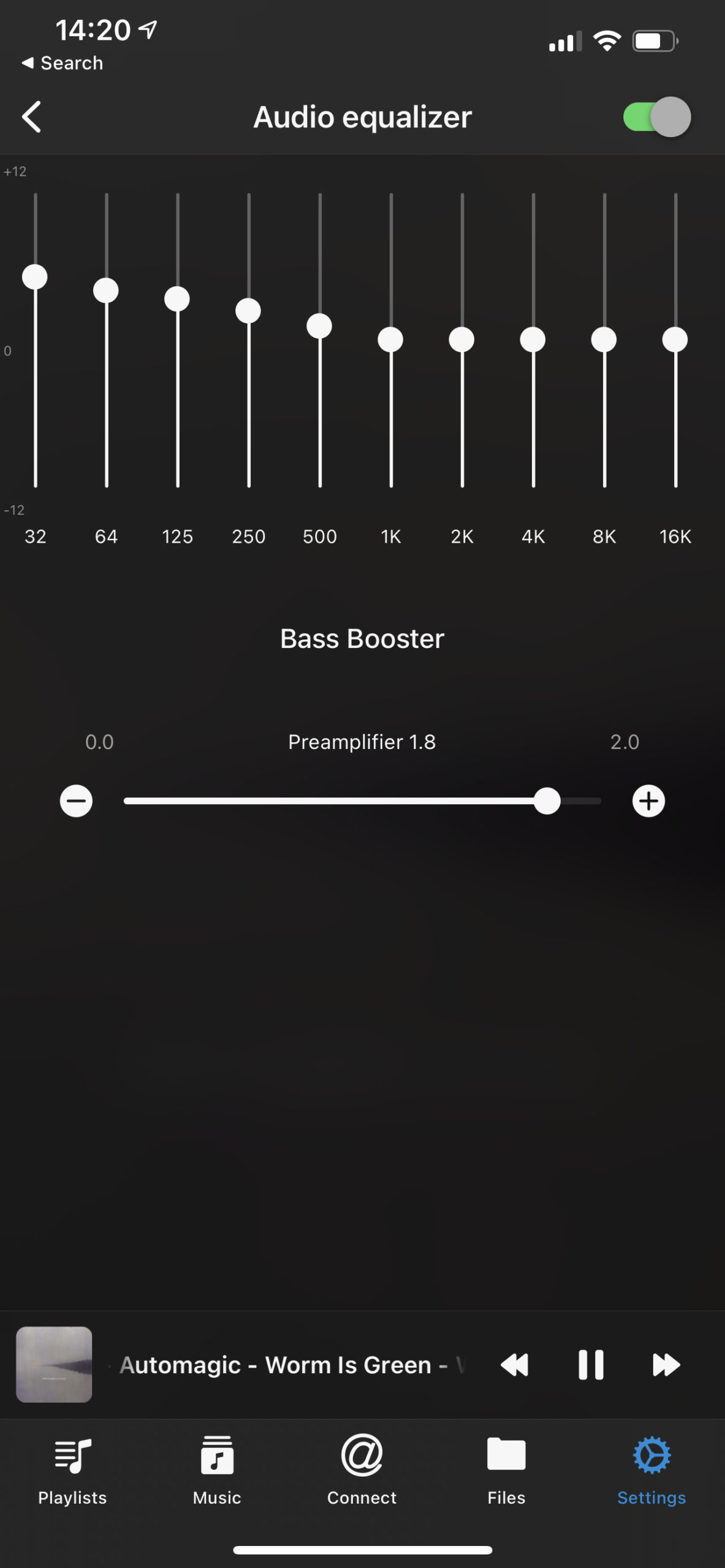
Task: Tap the Preamplifier 1.8 label
Action: tap(362, 742)
